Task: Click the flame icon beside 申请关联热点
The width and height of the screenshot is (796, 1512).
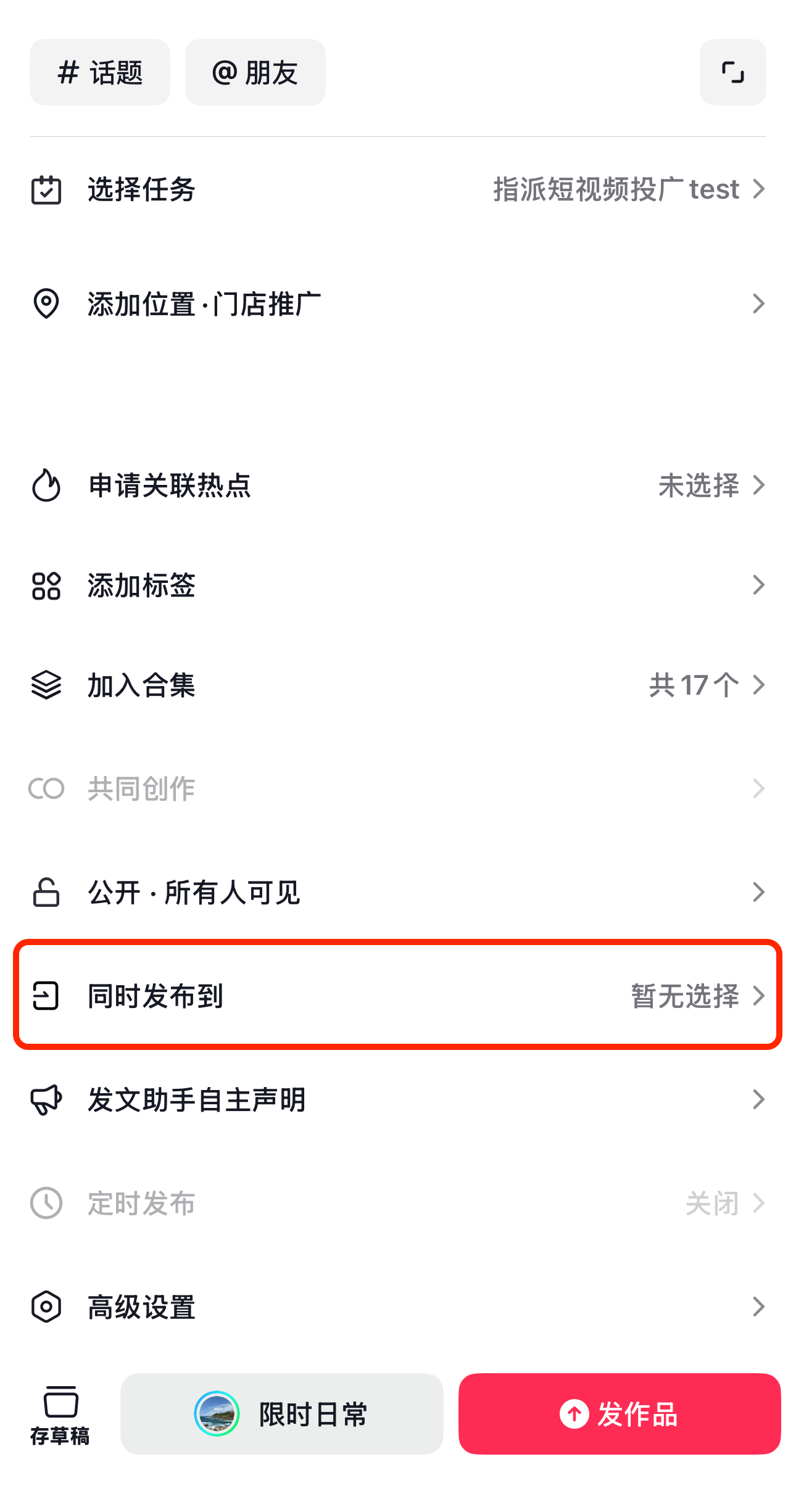Action: [46, 485]
